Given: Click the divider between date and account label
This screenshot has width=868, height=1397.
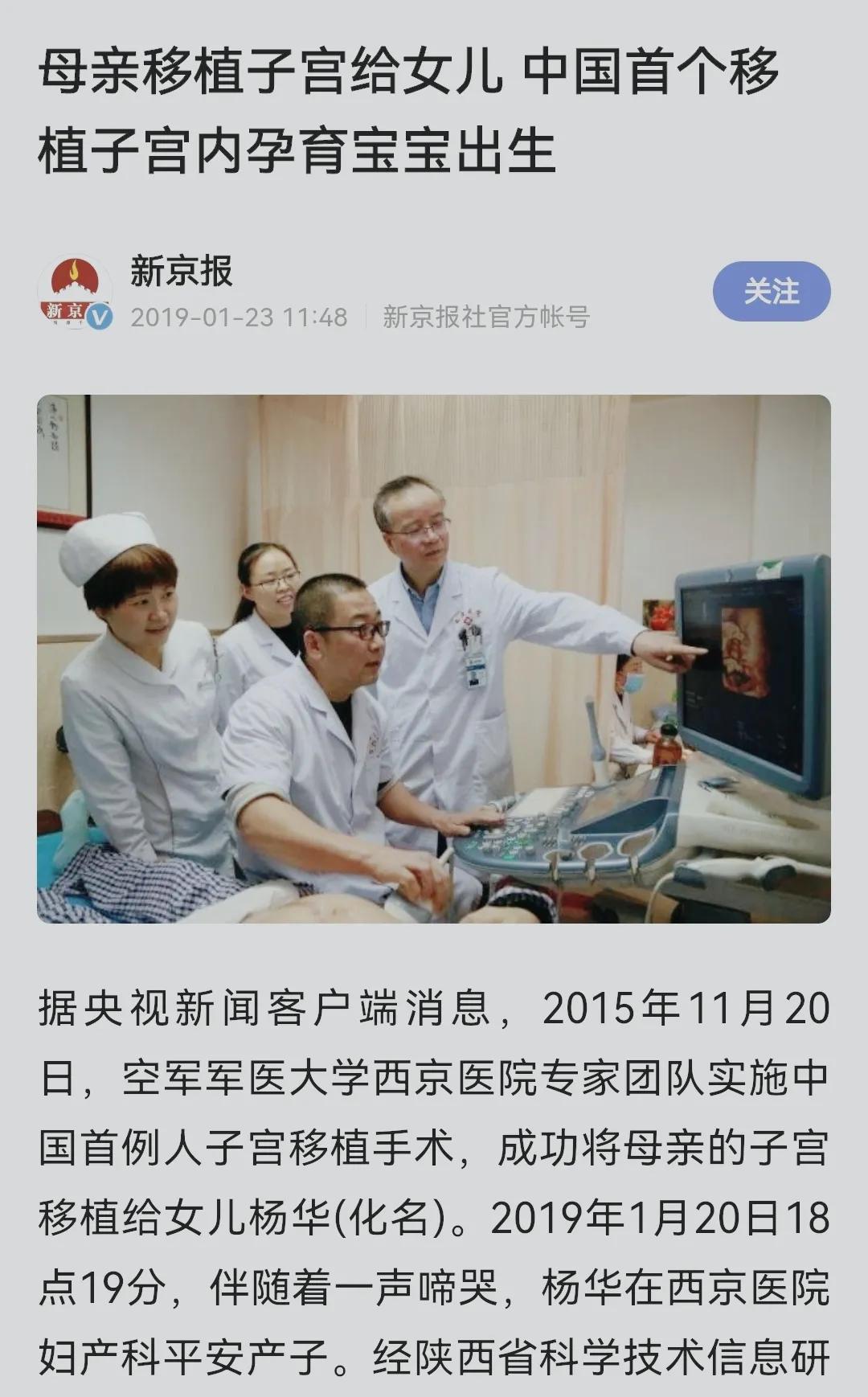Looking at the screenshot, I should pyautogui.click(x=366, y=317).
